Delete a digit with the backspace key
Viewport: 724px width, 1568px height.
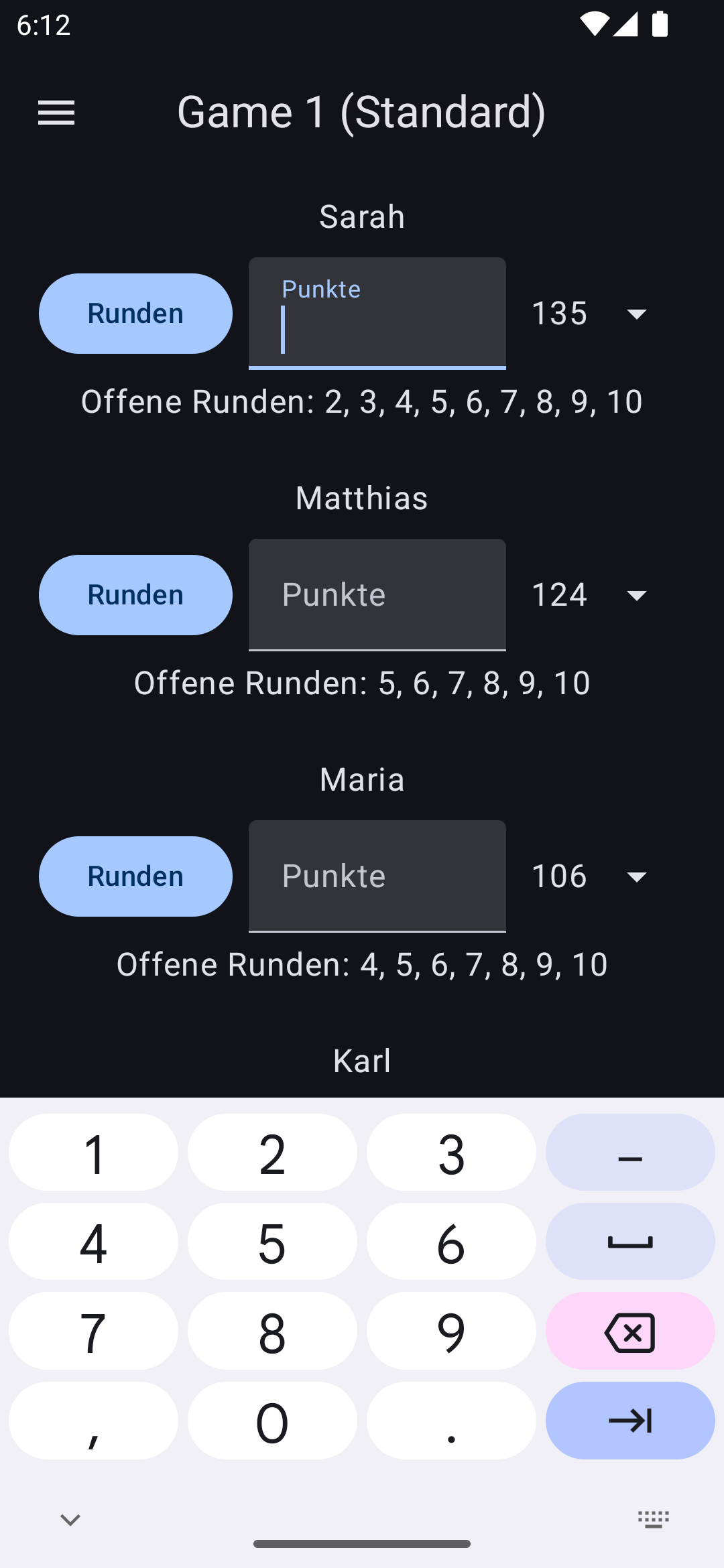coord(630,1331)
